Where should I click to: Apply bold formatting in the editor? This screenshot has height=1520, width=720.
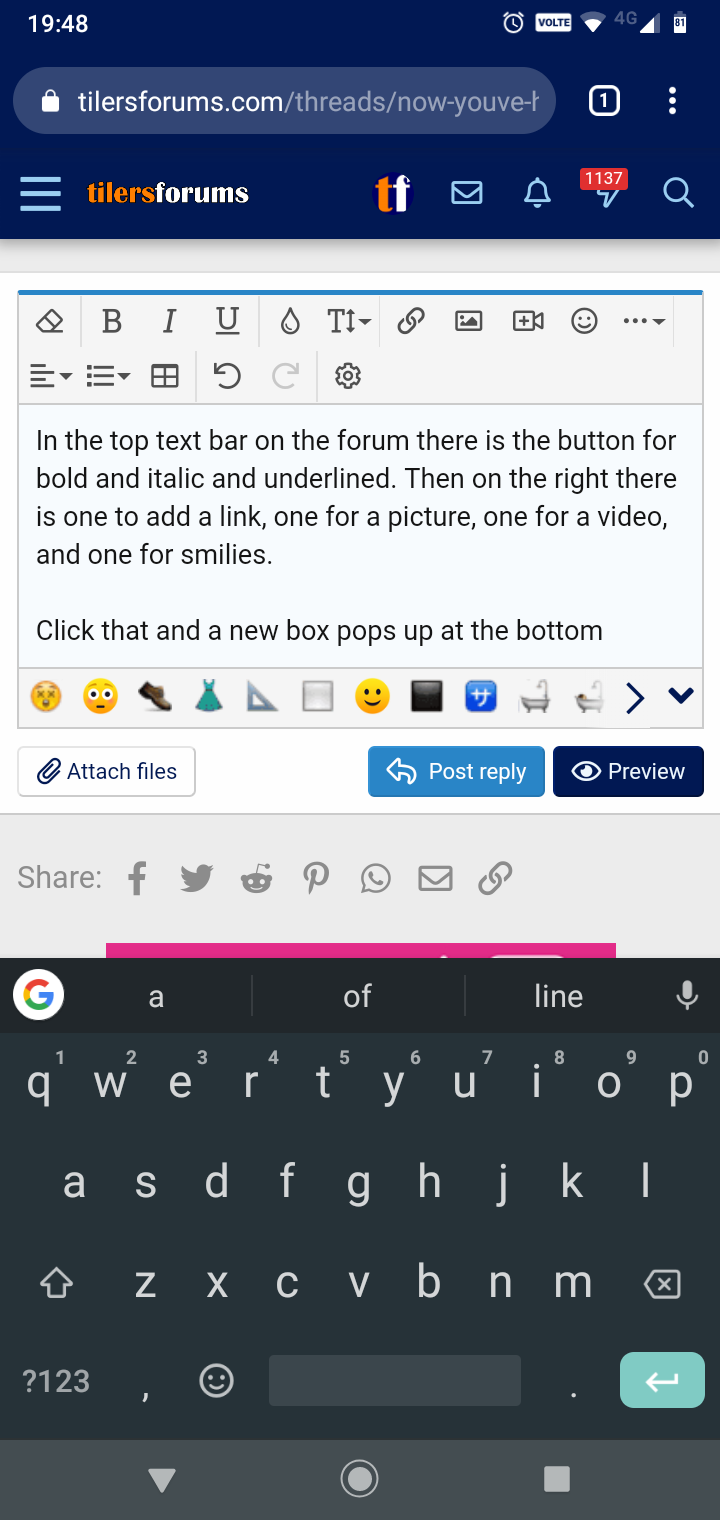[x=112, y=321]
